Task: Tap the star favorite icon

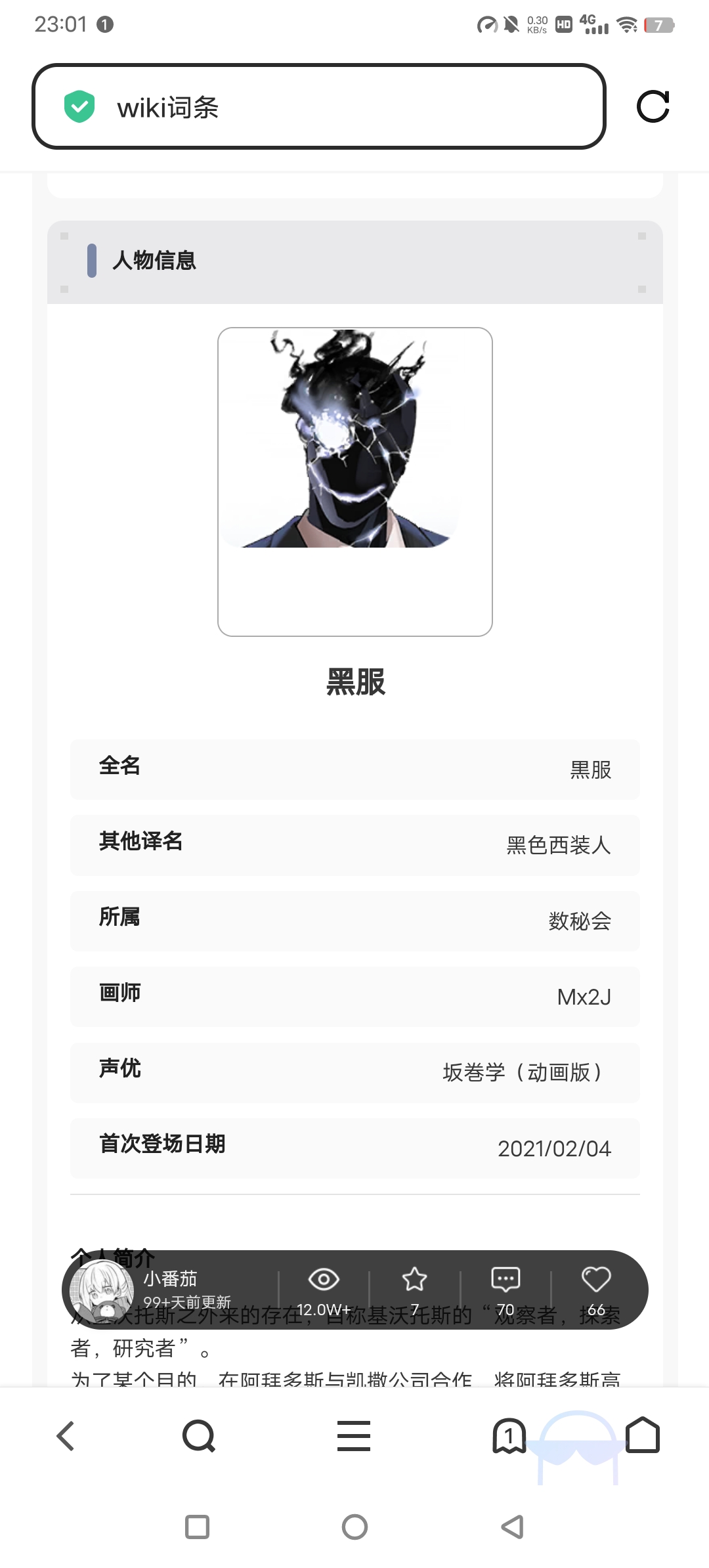Action: point(414,1279)
